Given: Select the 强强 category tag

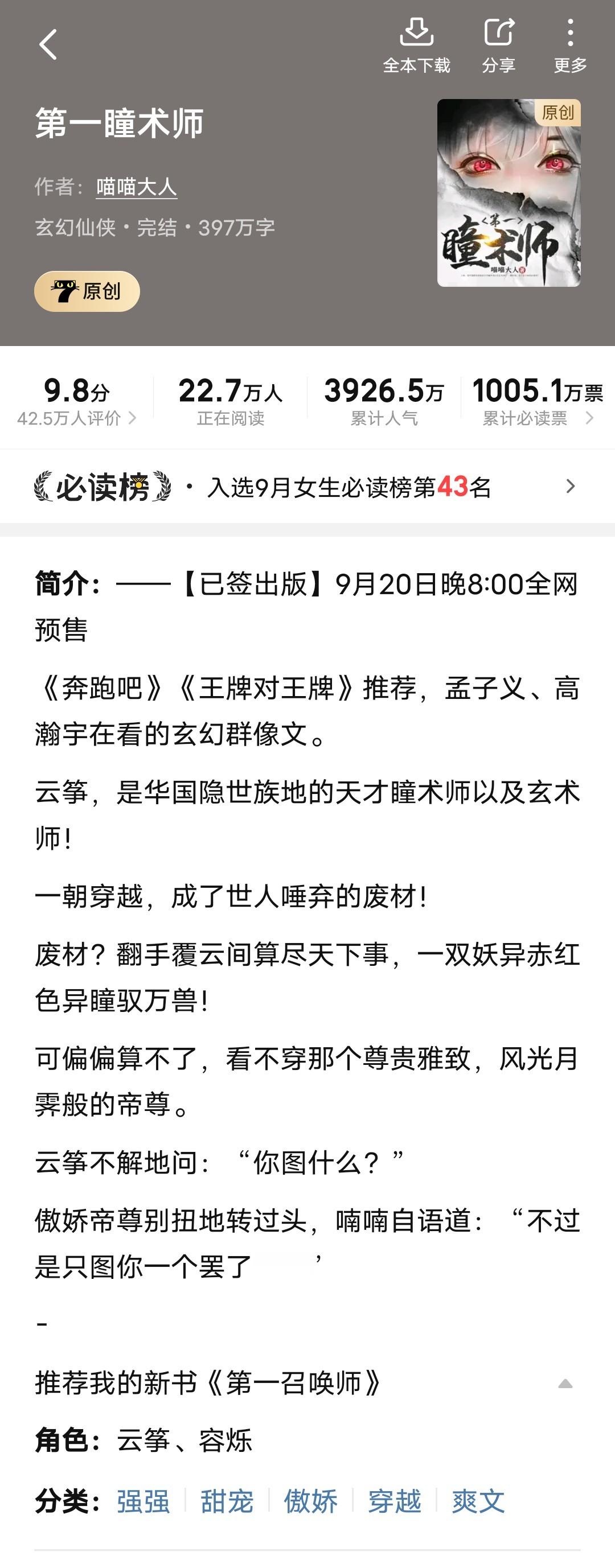Looking at the screenshot, I should click(143, 1501).
